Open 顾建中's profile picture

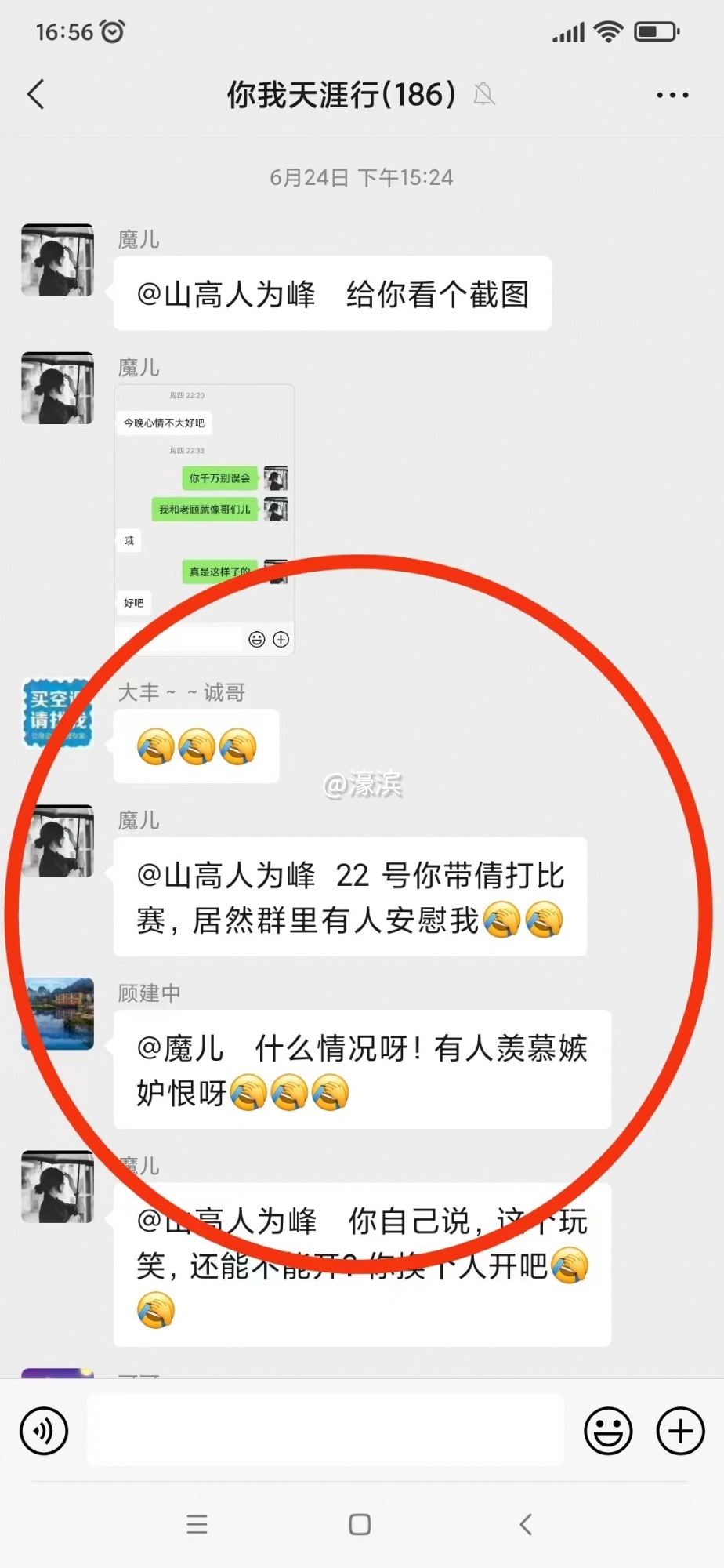coord(57,1013)
